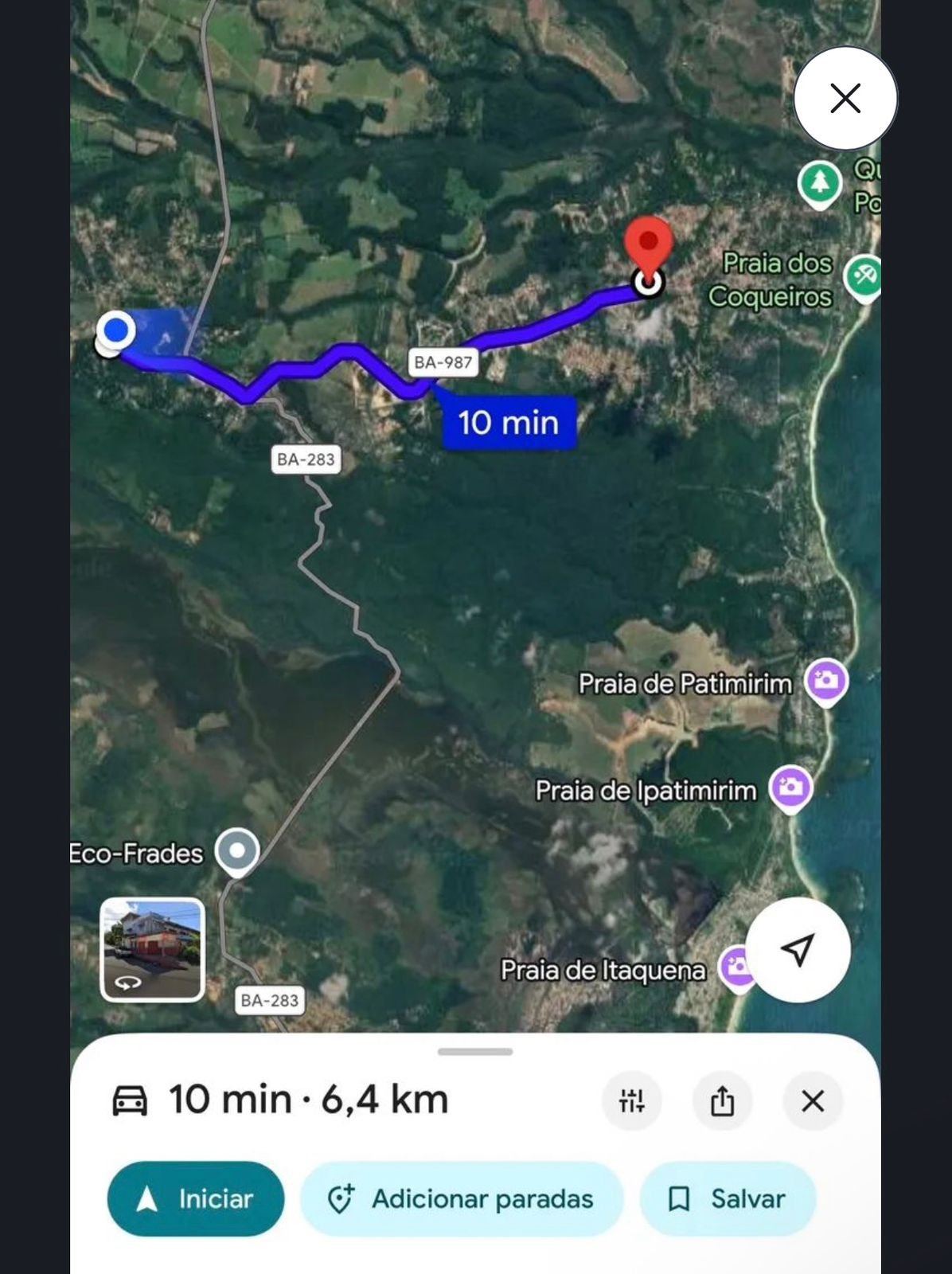
Task: Tap the Praia dos Coqueiros marker
Action: [x=864, y=277]
